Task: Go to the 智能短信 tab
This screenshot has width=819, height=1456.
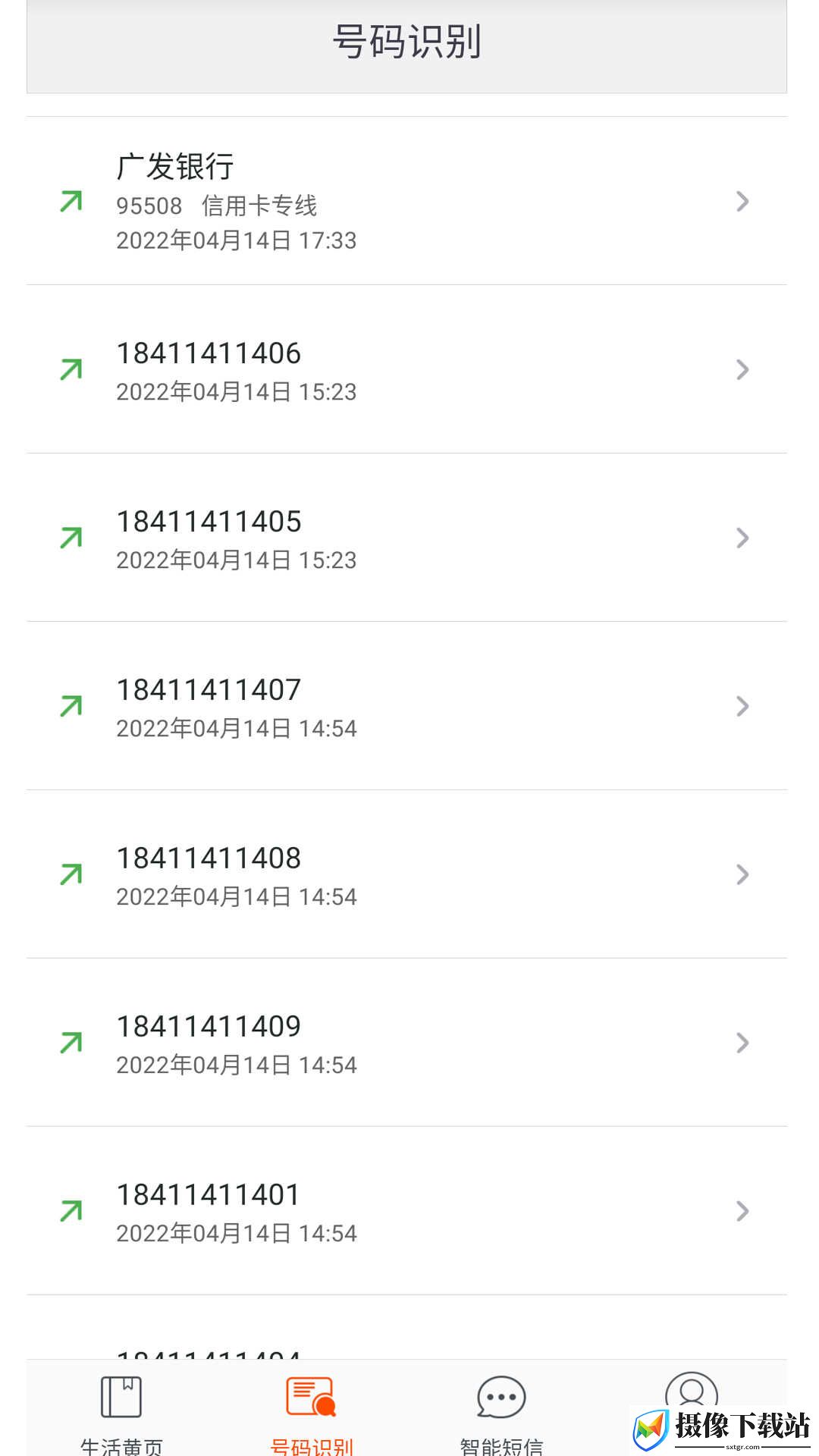Action: pos(501,1412)
